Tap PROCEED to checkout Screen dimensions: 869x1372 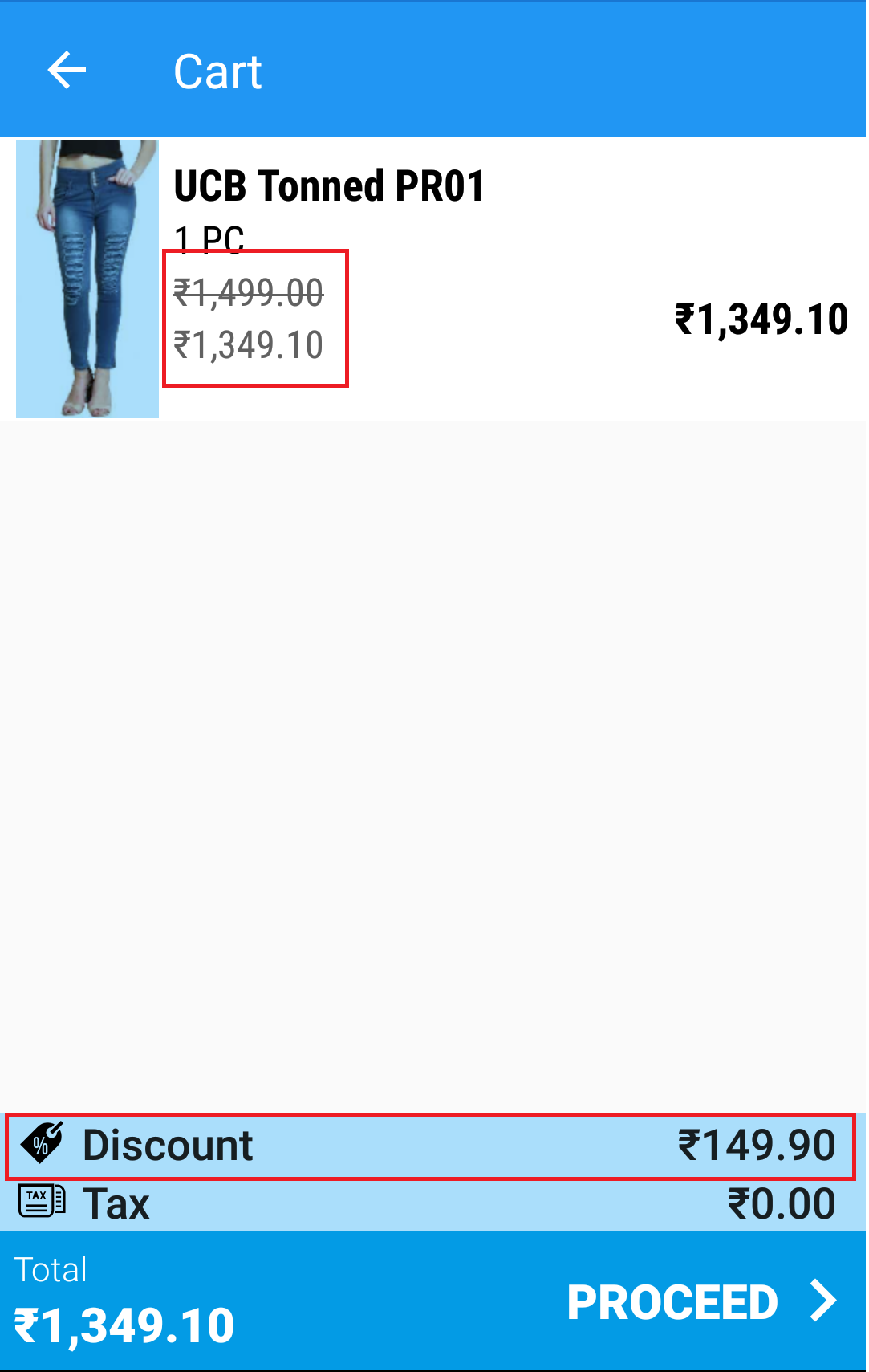tap(700, 1301)
